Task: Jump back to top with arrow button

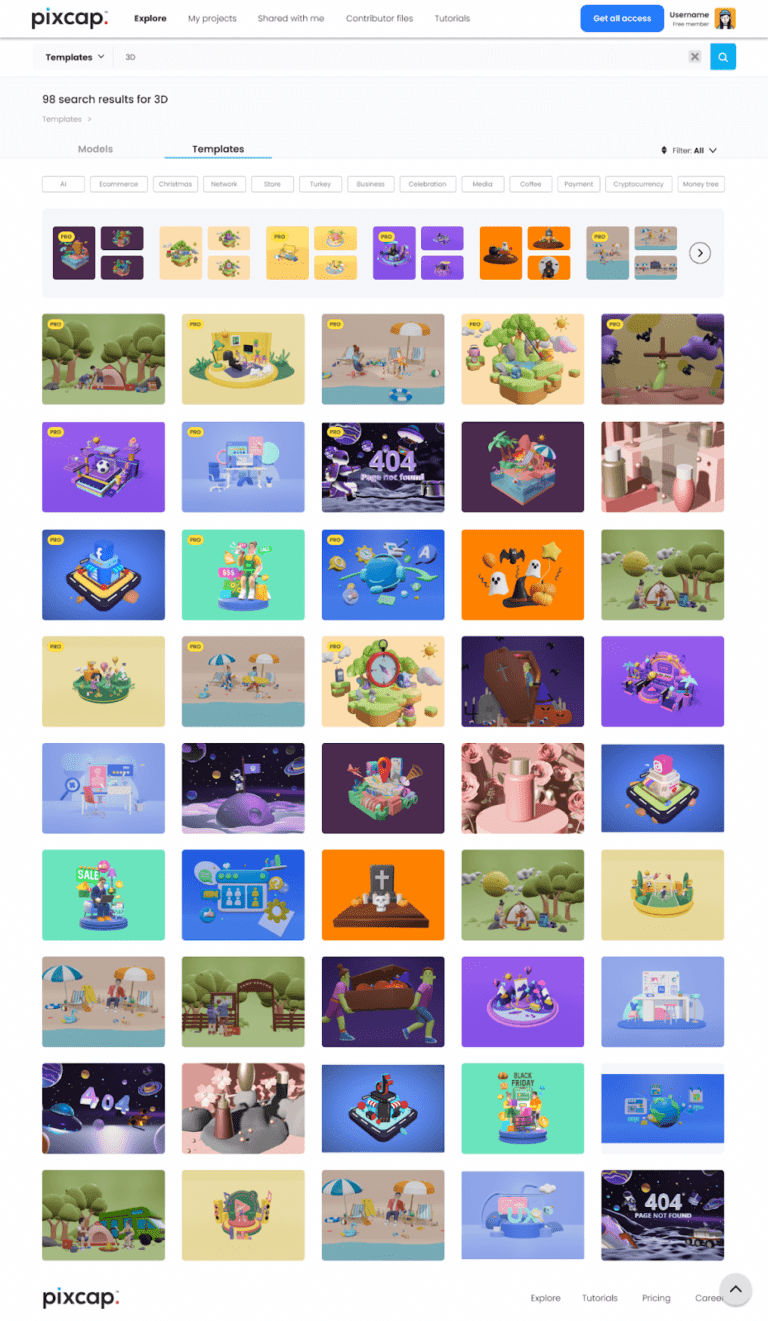Action: click(735, 1289)
